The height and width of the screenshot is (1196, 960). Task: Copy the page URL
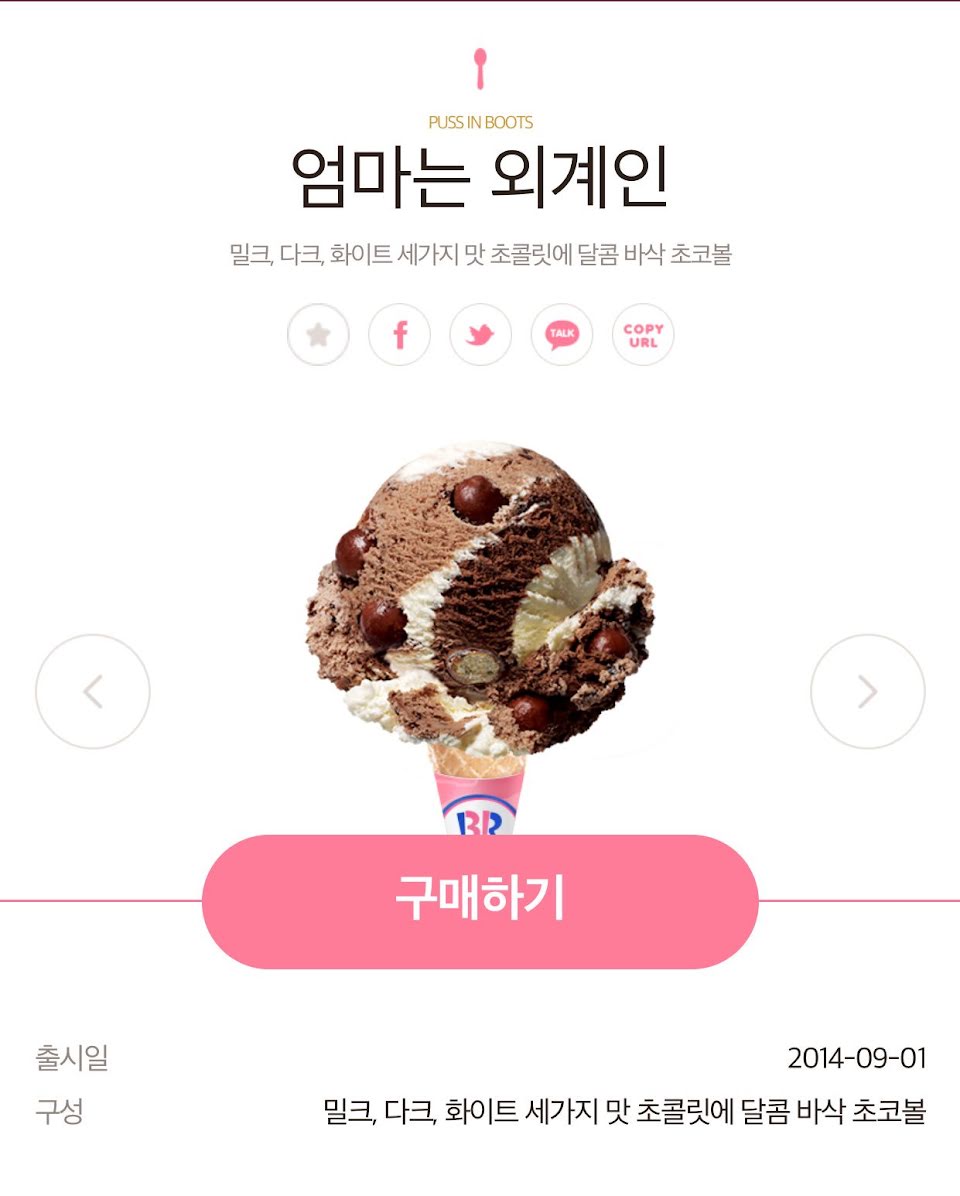coord(643,335)
